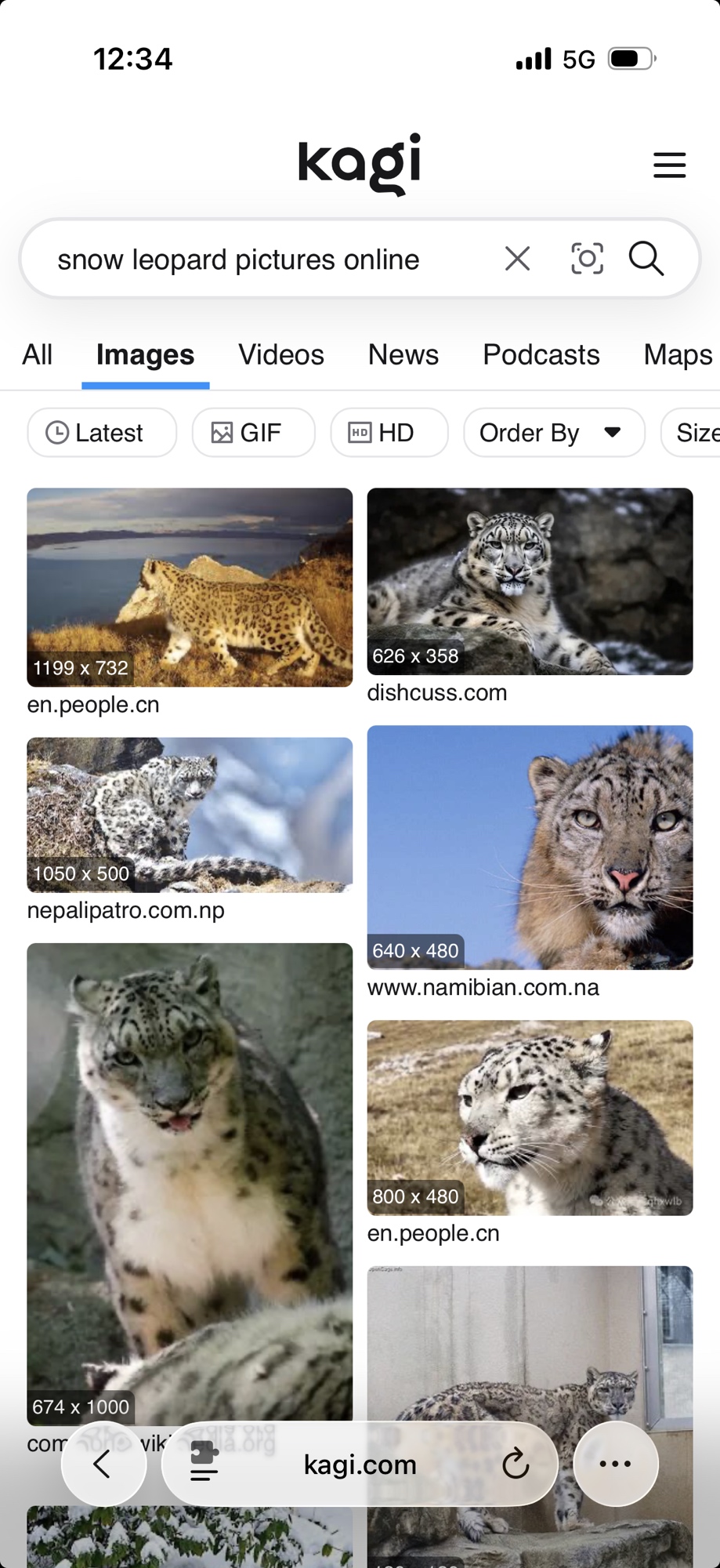The height and width of the screenshot is (1568, 720).
Task: Switch to the All tab
Action: pos(37,355)
